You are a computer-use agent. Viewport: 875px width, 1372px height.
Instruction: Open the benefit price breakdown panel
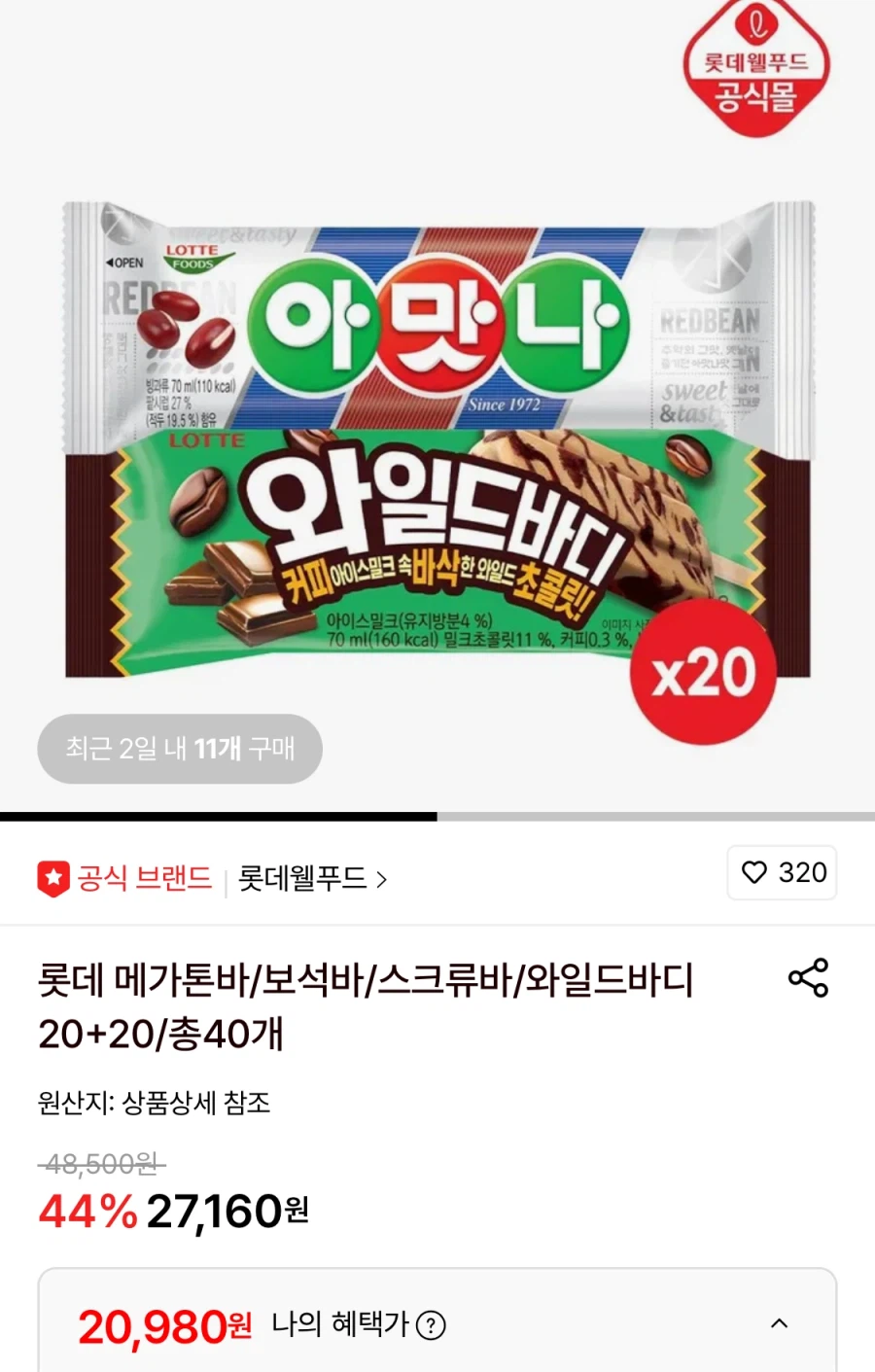pos(779,1324)
